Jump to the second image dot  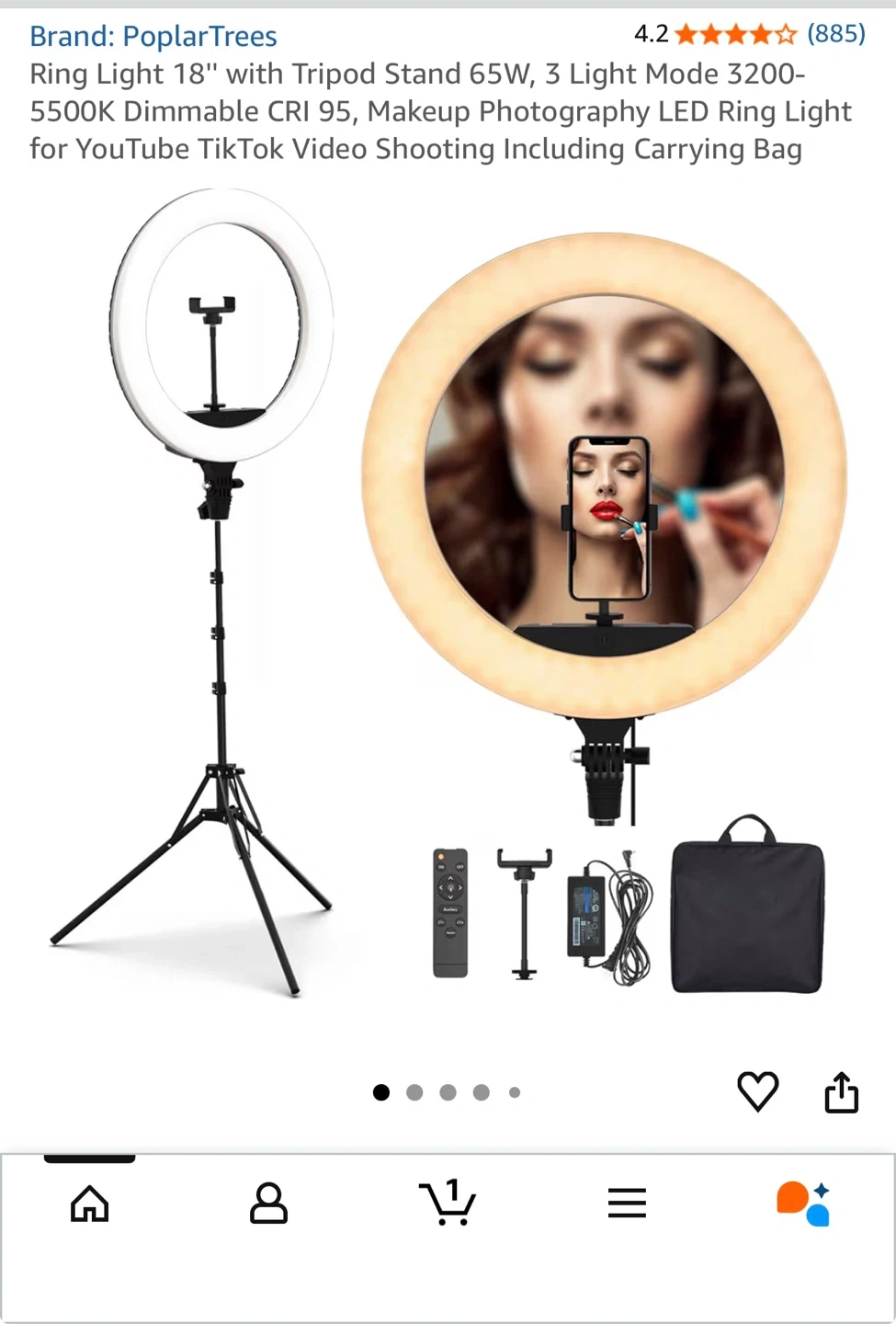pyautogui.click(x=414, y=1092)
